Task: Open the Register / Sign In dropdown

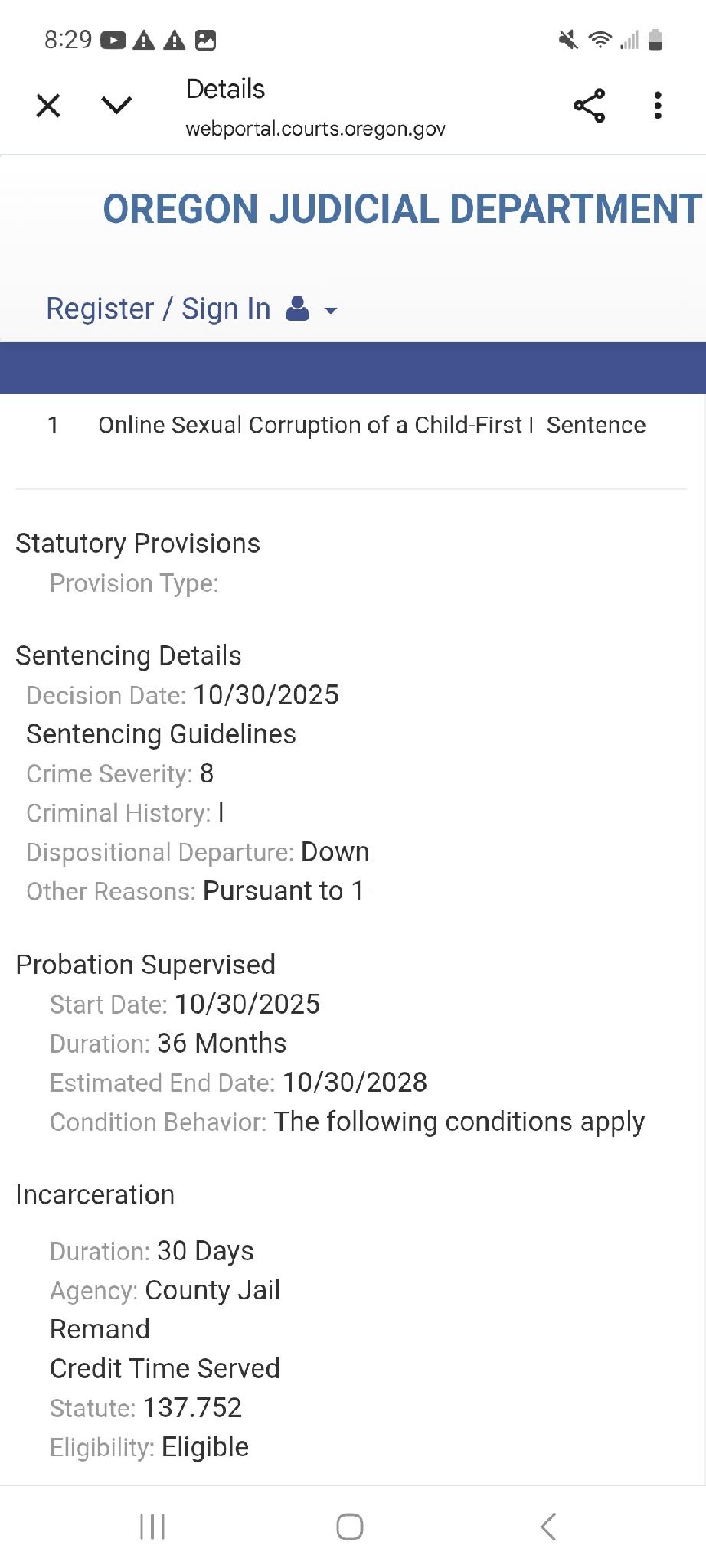Action: 191,309
